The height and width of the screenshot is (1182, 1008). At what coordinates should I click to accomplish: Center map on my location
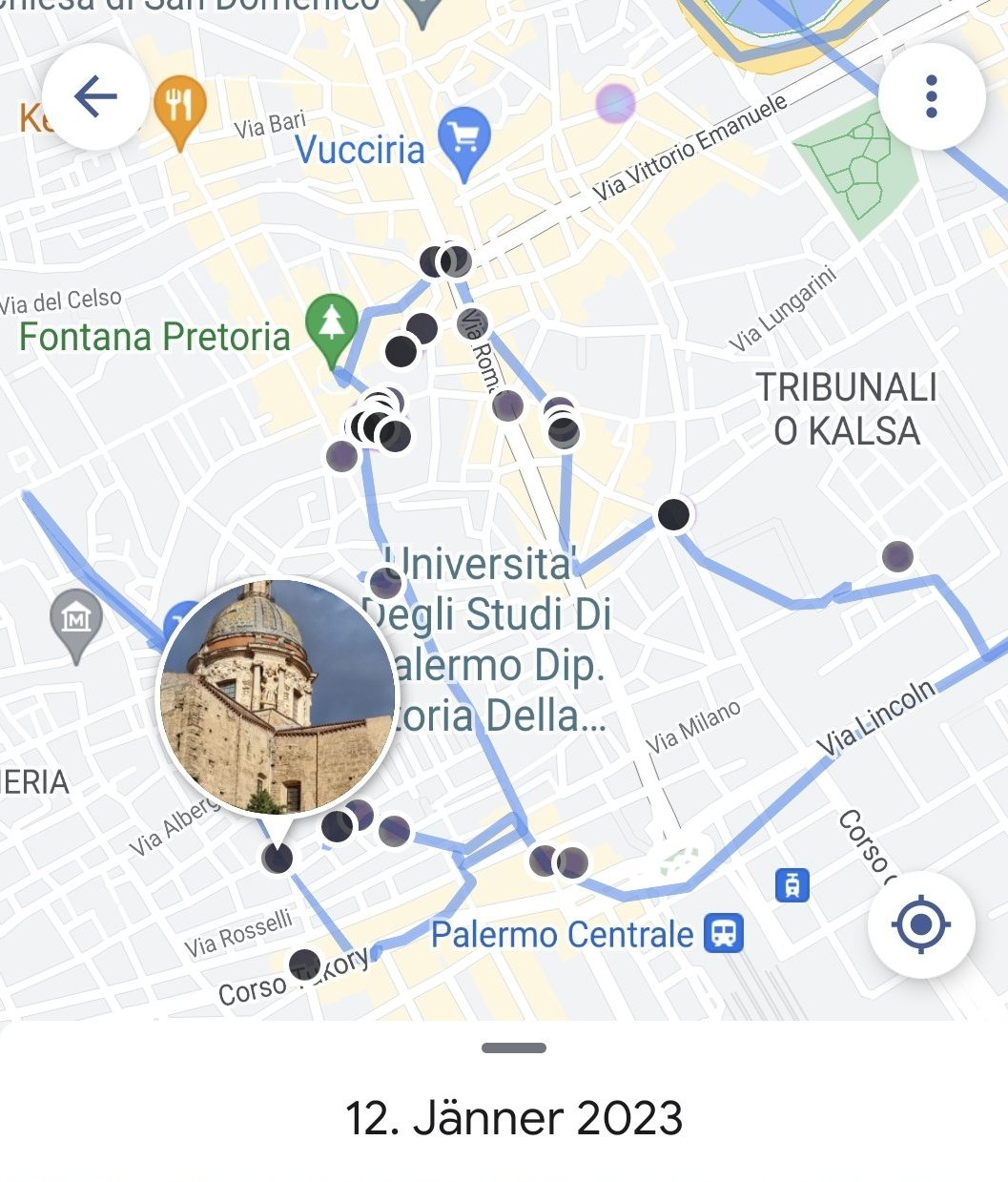pos(920,924)
